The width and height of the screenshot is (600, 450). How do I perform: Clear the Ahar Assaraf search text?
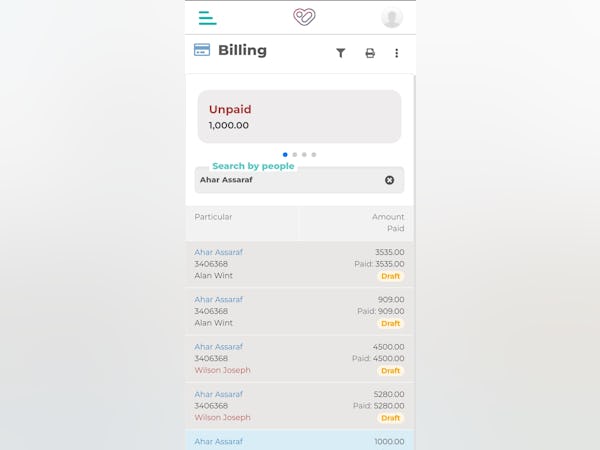[389, 180]
